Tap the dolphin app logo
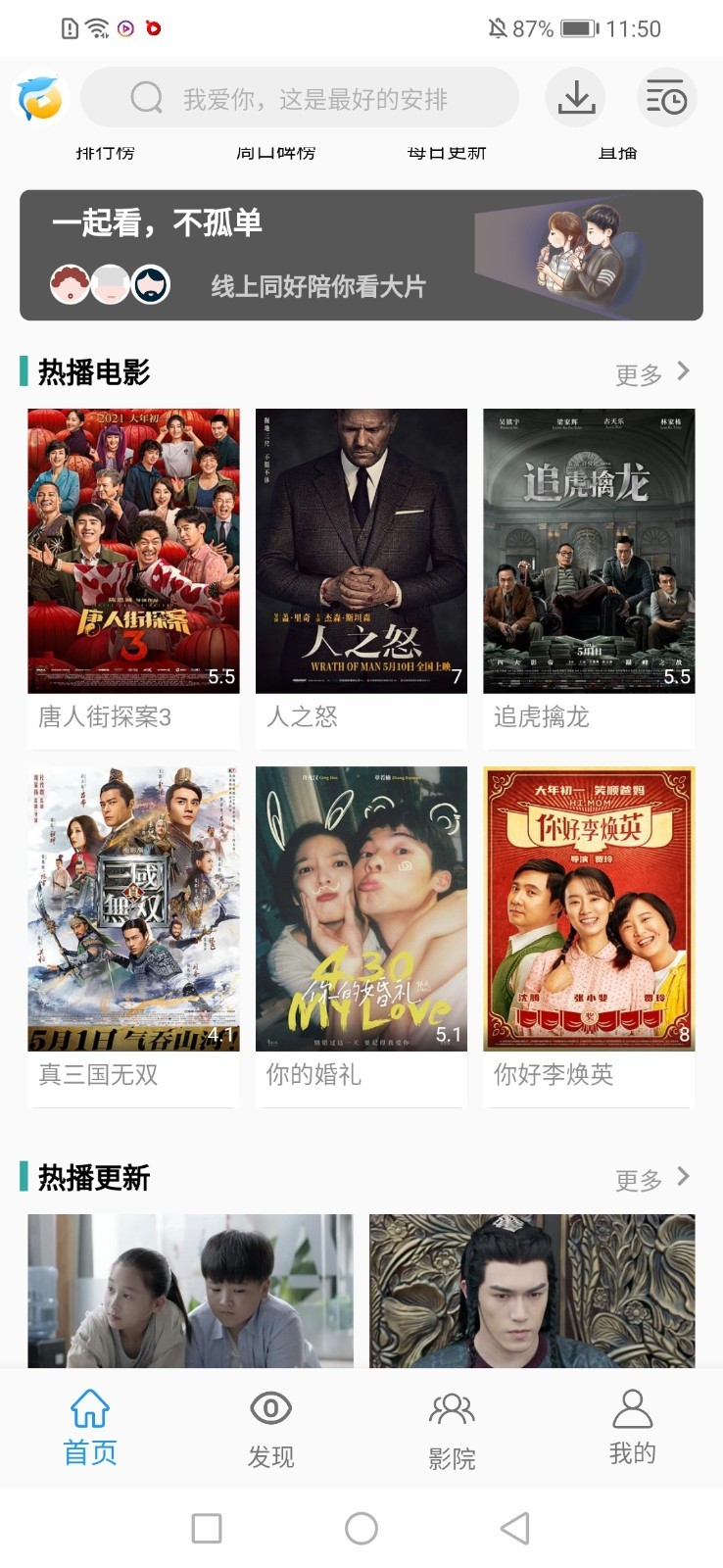This screenshot has width=723, height=1568. 38,97
